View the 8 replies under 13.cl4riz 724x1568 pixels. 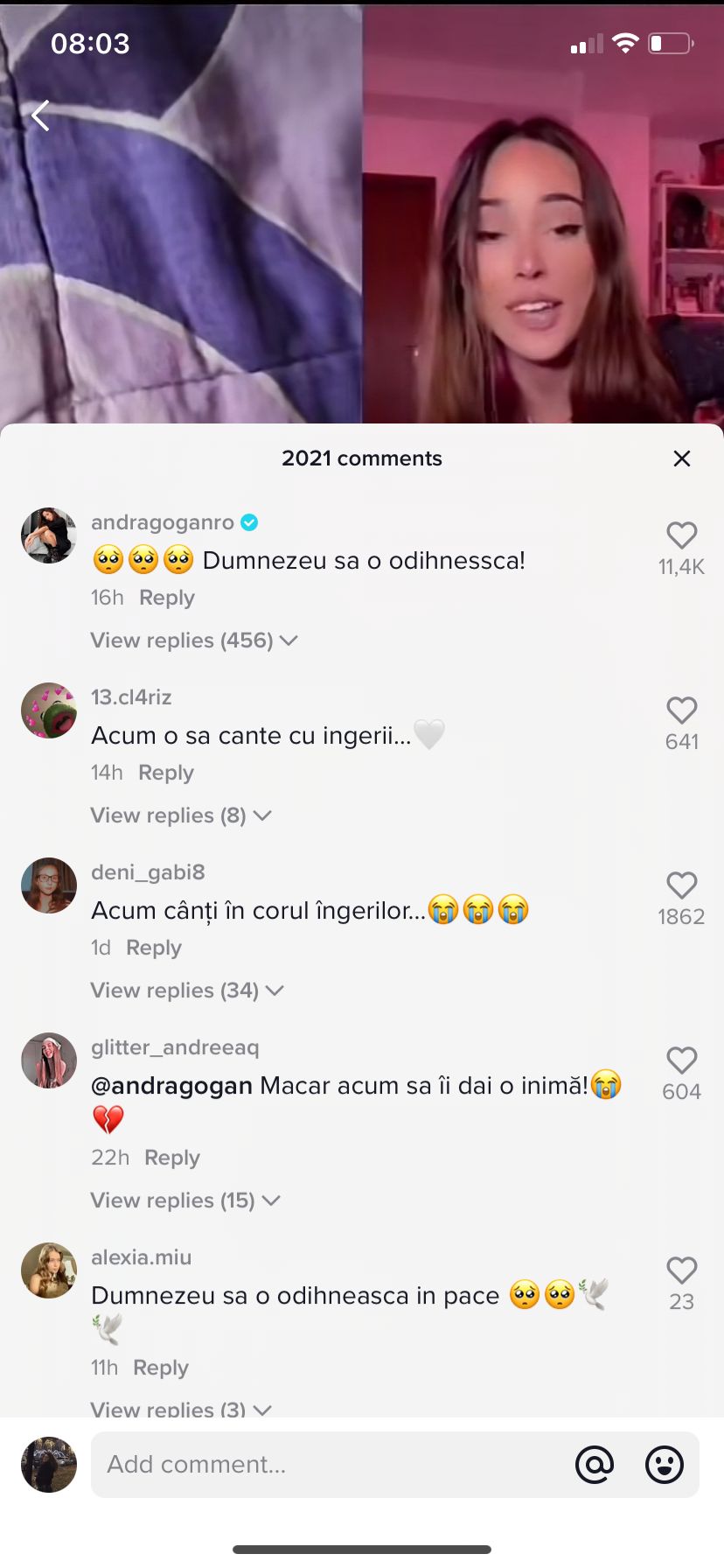180,815
